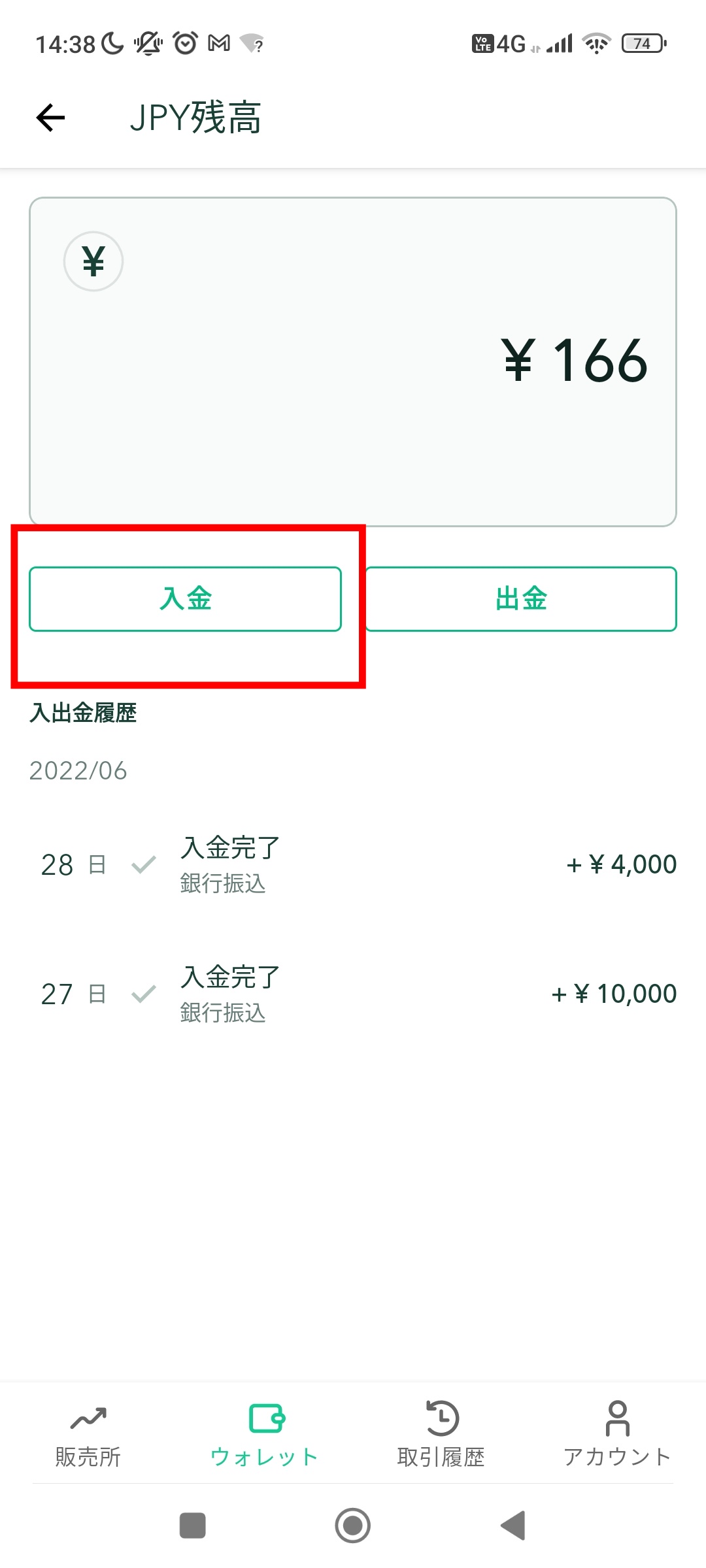The height and width of the screenshot is (1568, 706).
Task: Tap the 出金 withdraw button
Action: coord(521,598)
